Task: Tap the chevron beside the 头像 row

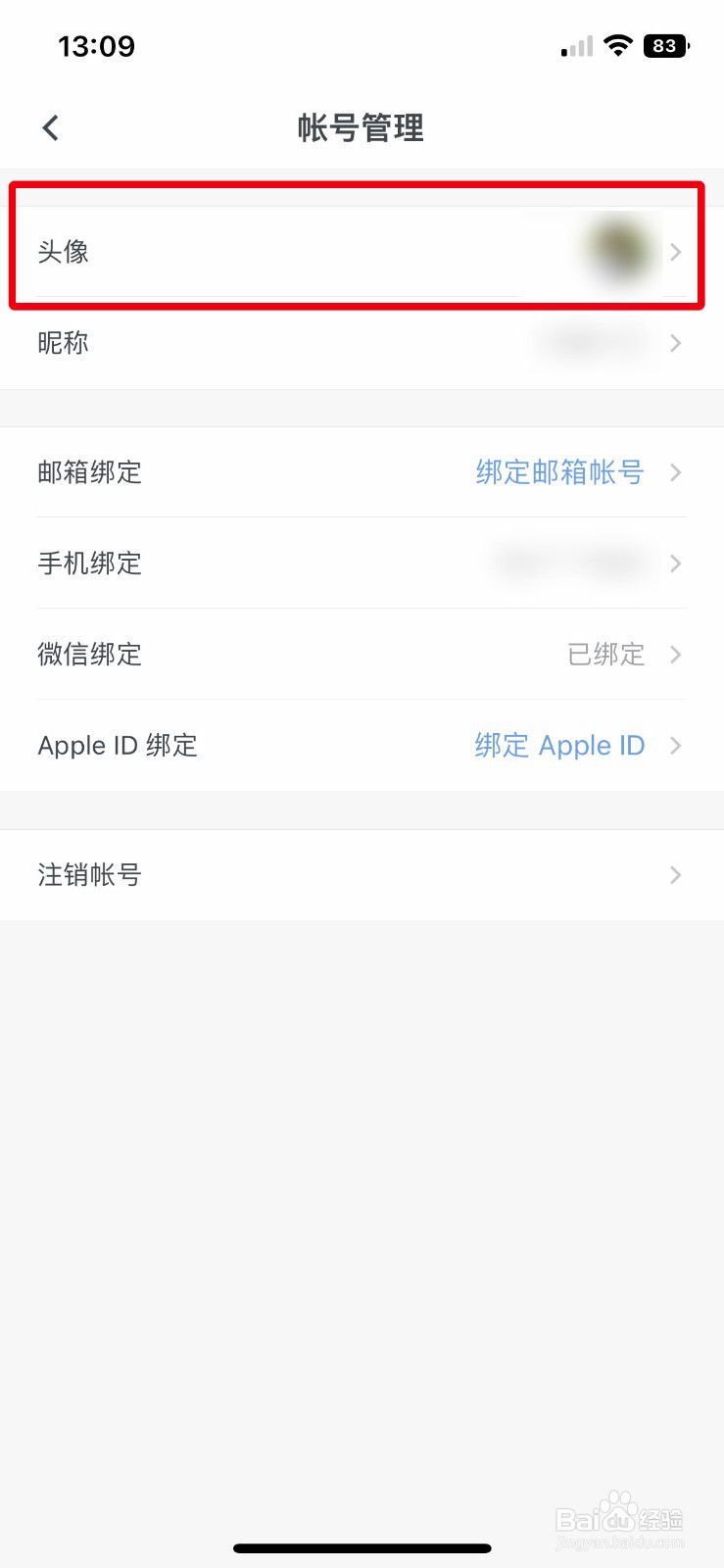Action: tap(674, 252)
